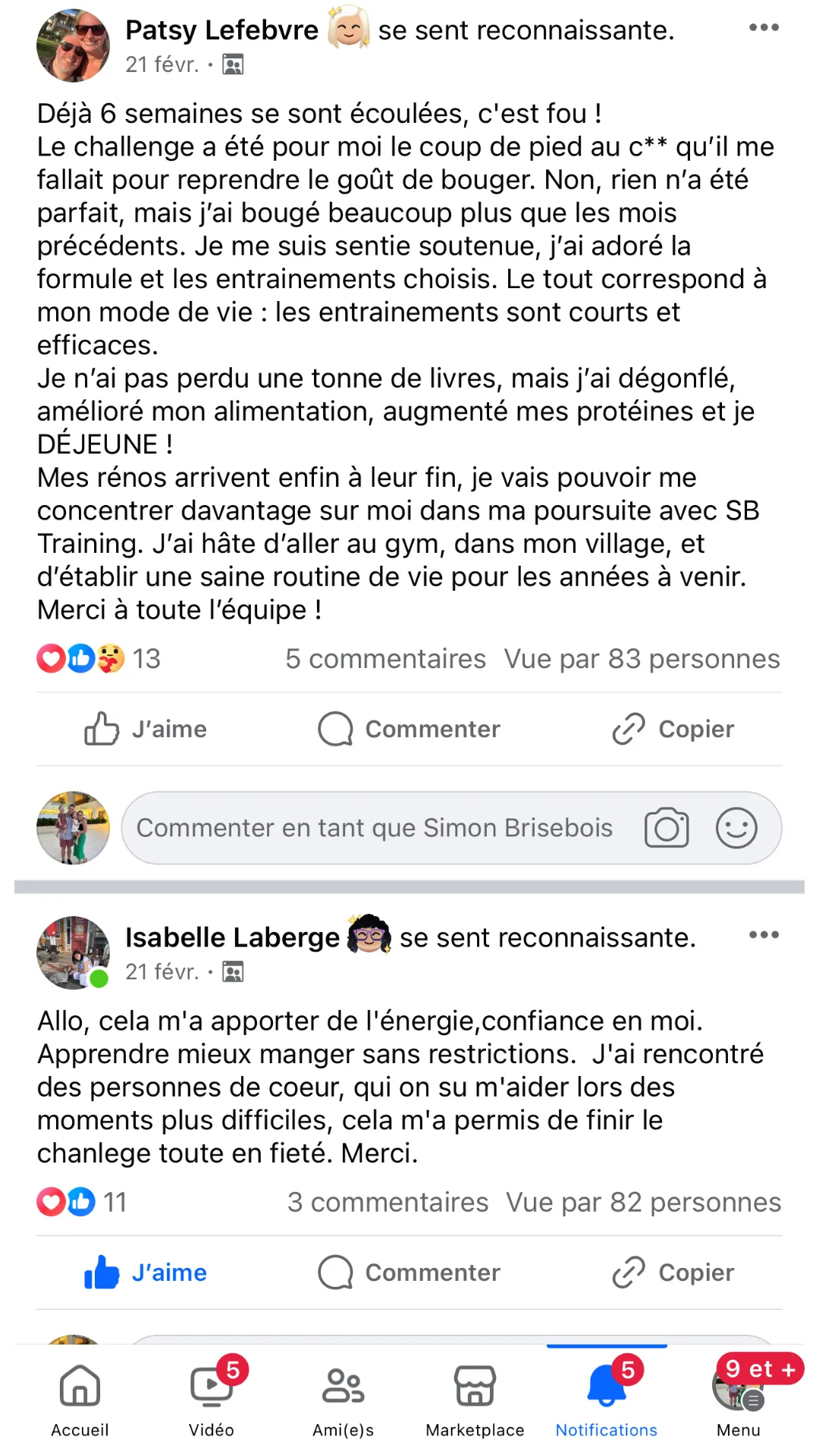Switch to the Marketplace tab
The image size is (819, 1456).
pyautogui.click(x=475, y=1399)
